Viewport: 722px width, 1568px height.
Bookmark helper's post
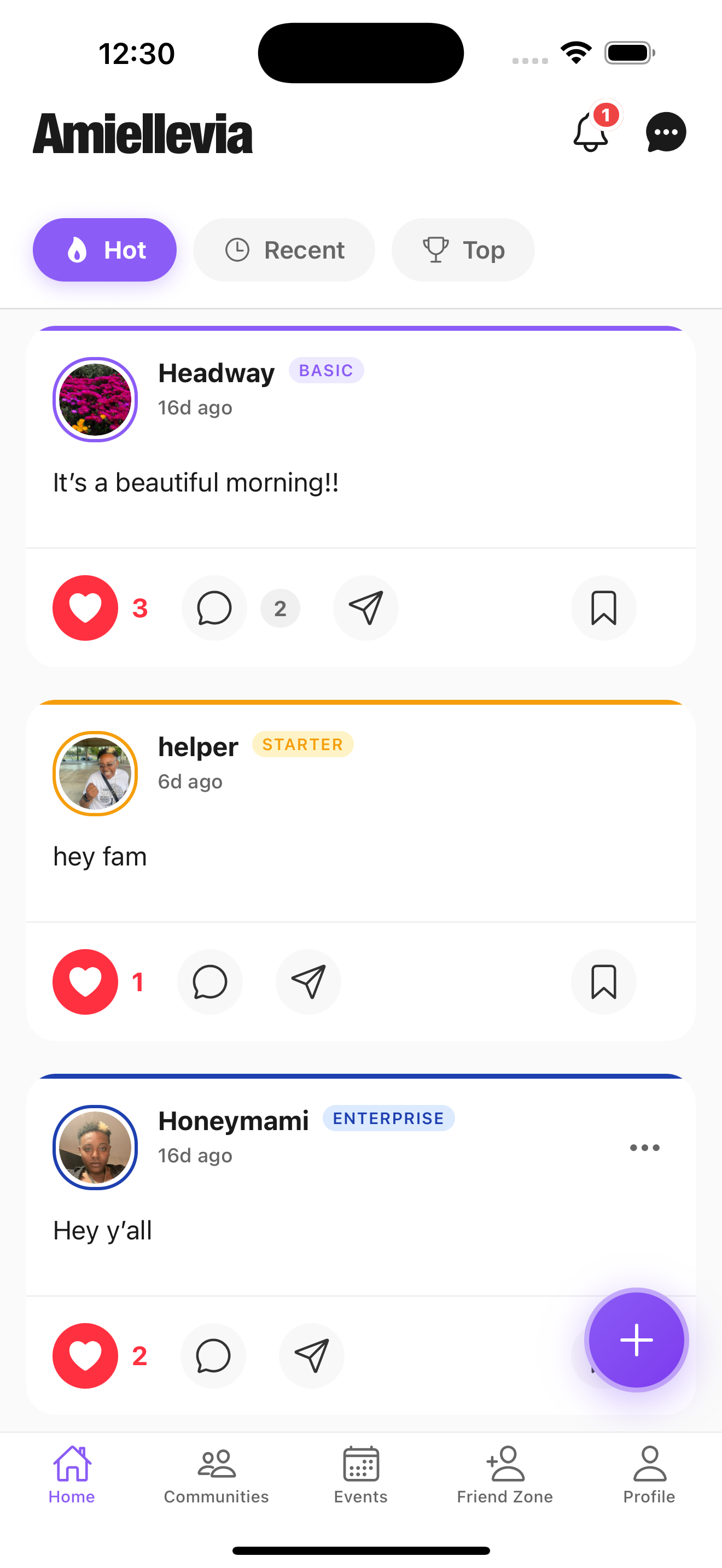point(603,982)
